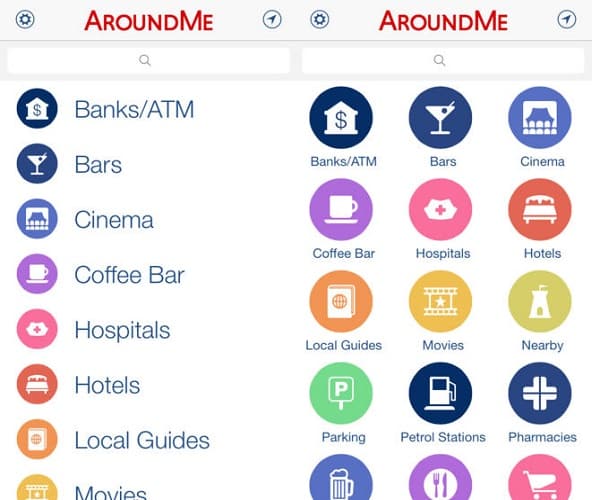Open the Cinema list row
This screenshot has width=600, height=500.
113,219
